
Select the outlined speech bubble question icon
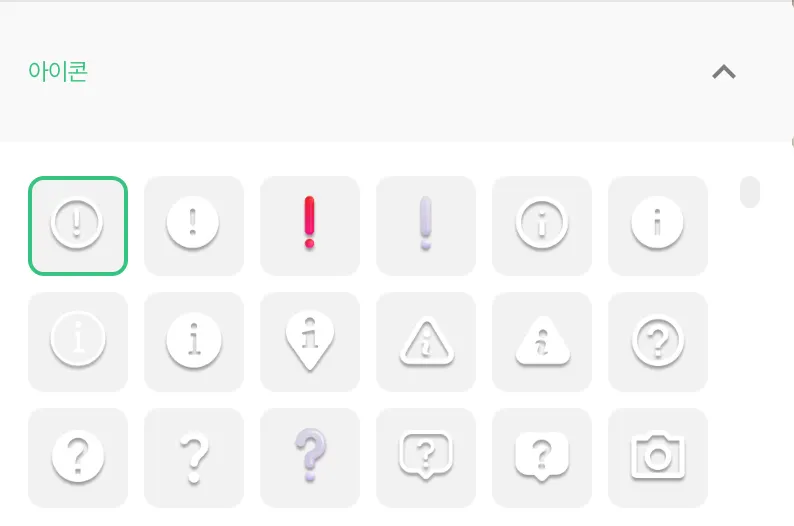pyautogui.click(x=425, y=457)
